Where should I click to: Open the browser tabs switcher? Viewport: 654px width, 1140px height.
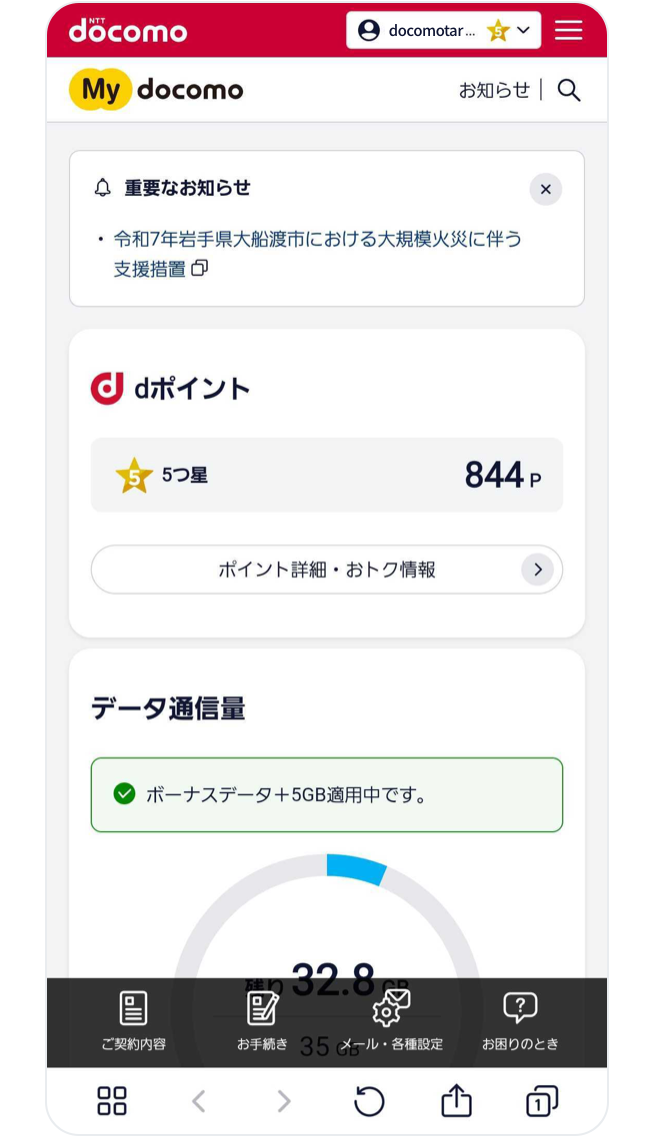coord(541,1101)
